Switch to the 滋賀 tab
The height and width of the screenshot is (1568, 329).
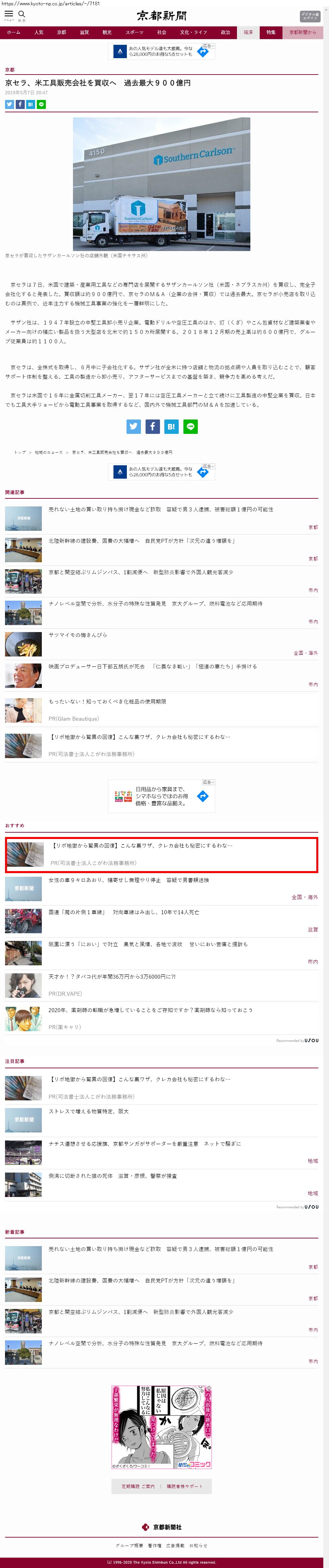[x=84, y=32]
